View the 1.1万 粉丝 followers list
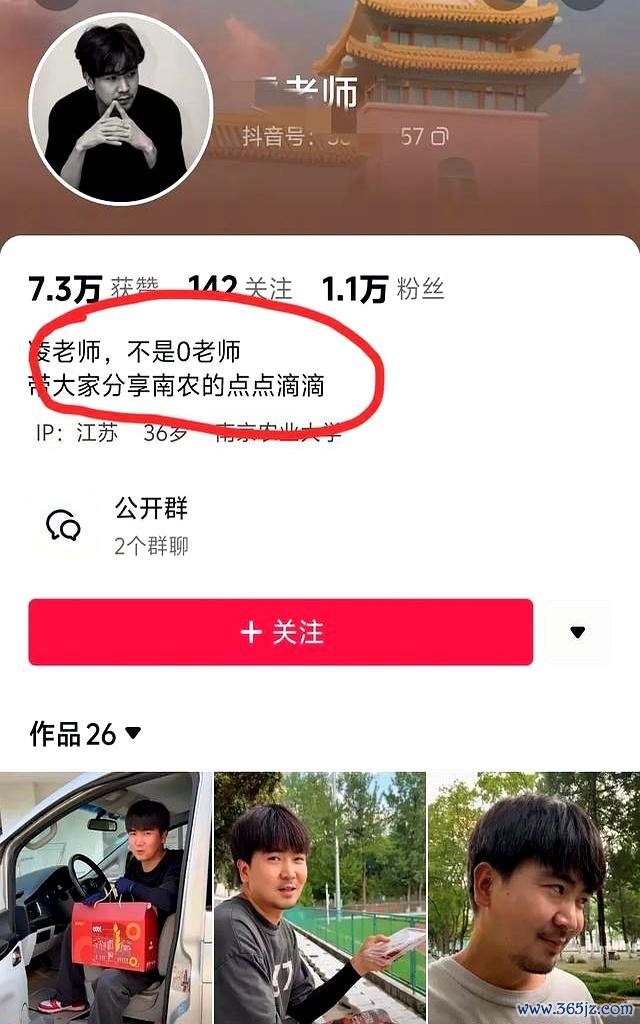 382,289
